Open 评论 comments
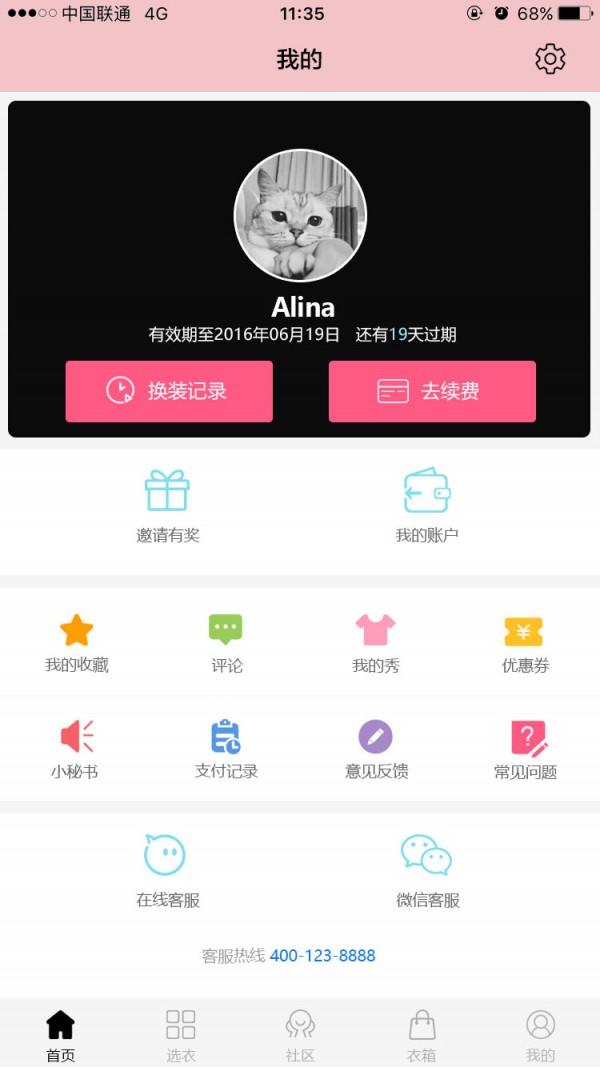 tap(226, 643)
